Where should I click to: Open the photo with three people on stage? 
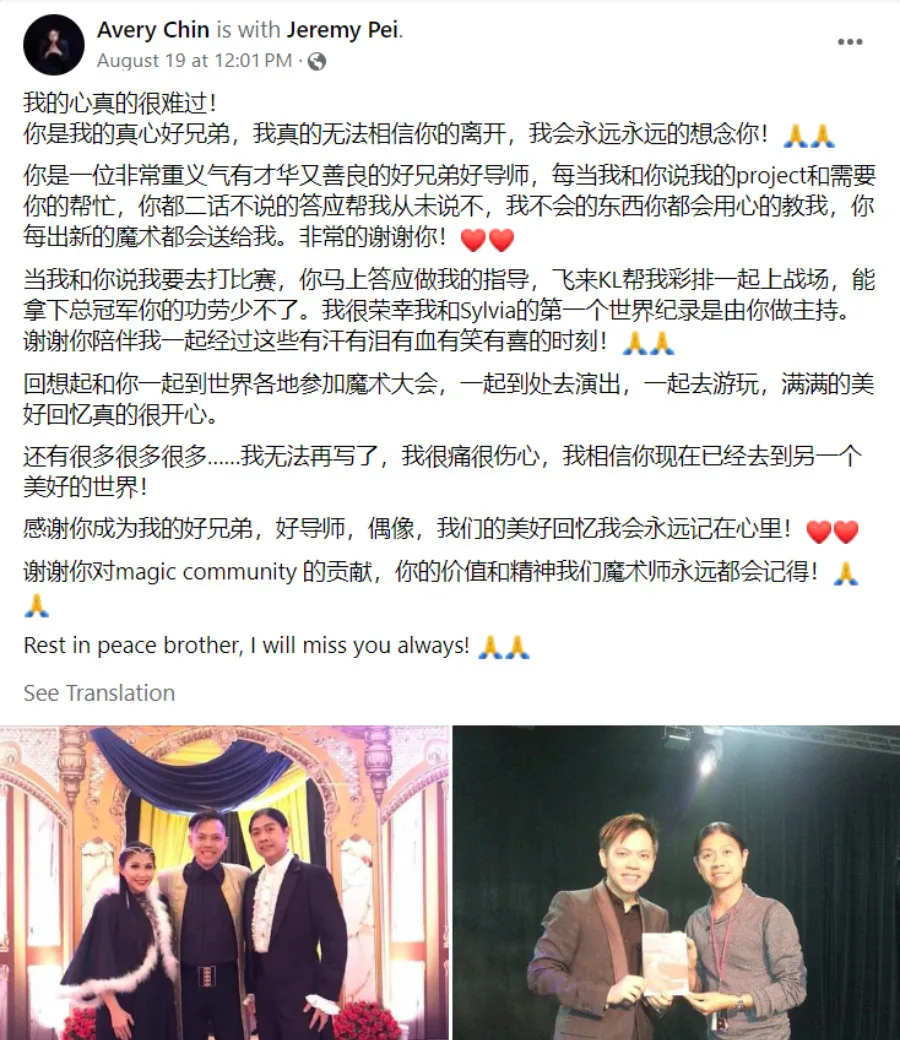point(222,883)
